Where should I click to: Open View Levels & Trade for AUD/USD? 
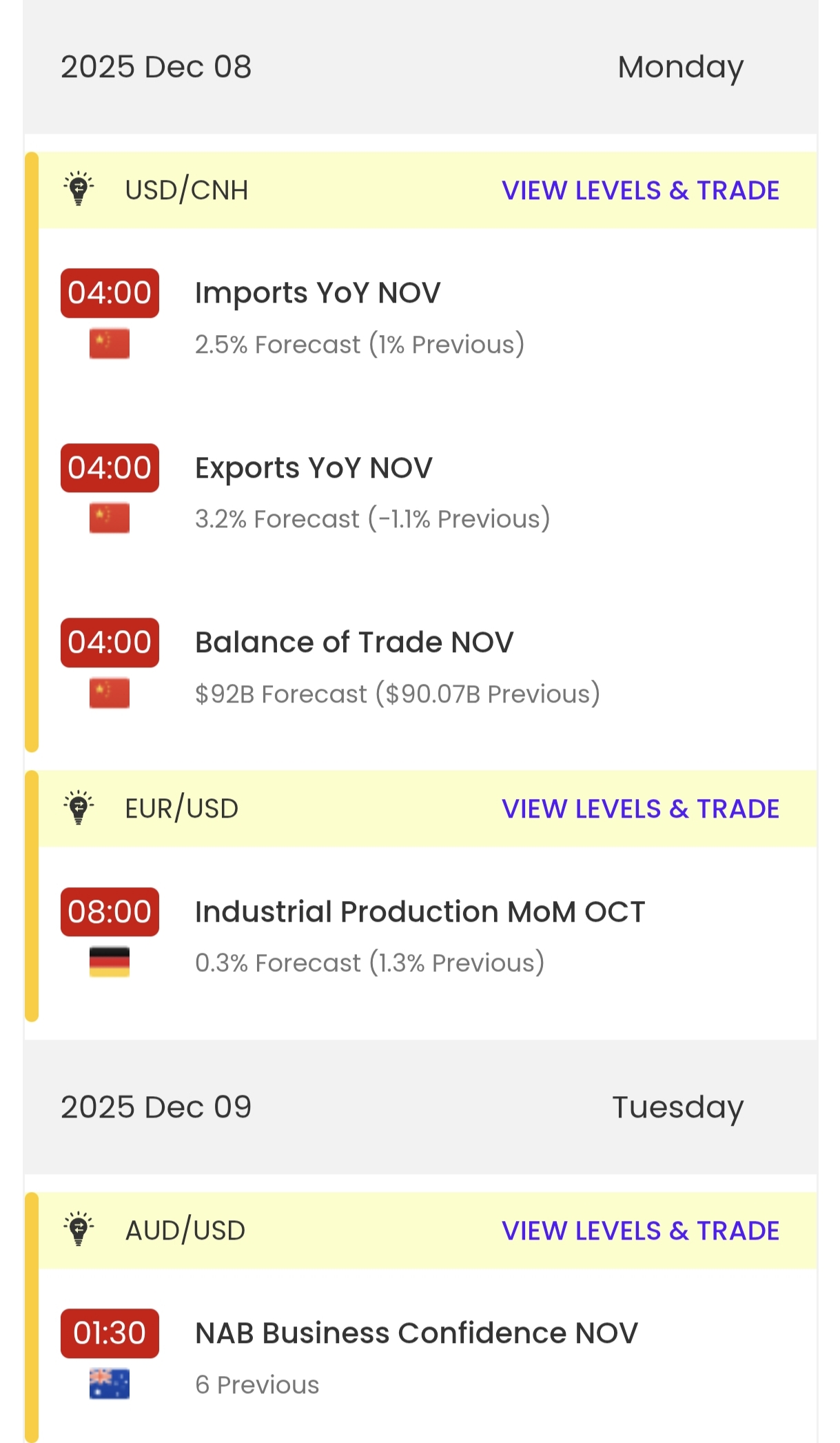pyautogui.click(x=640, y=1231)
